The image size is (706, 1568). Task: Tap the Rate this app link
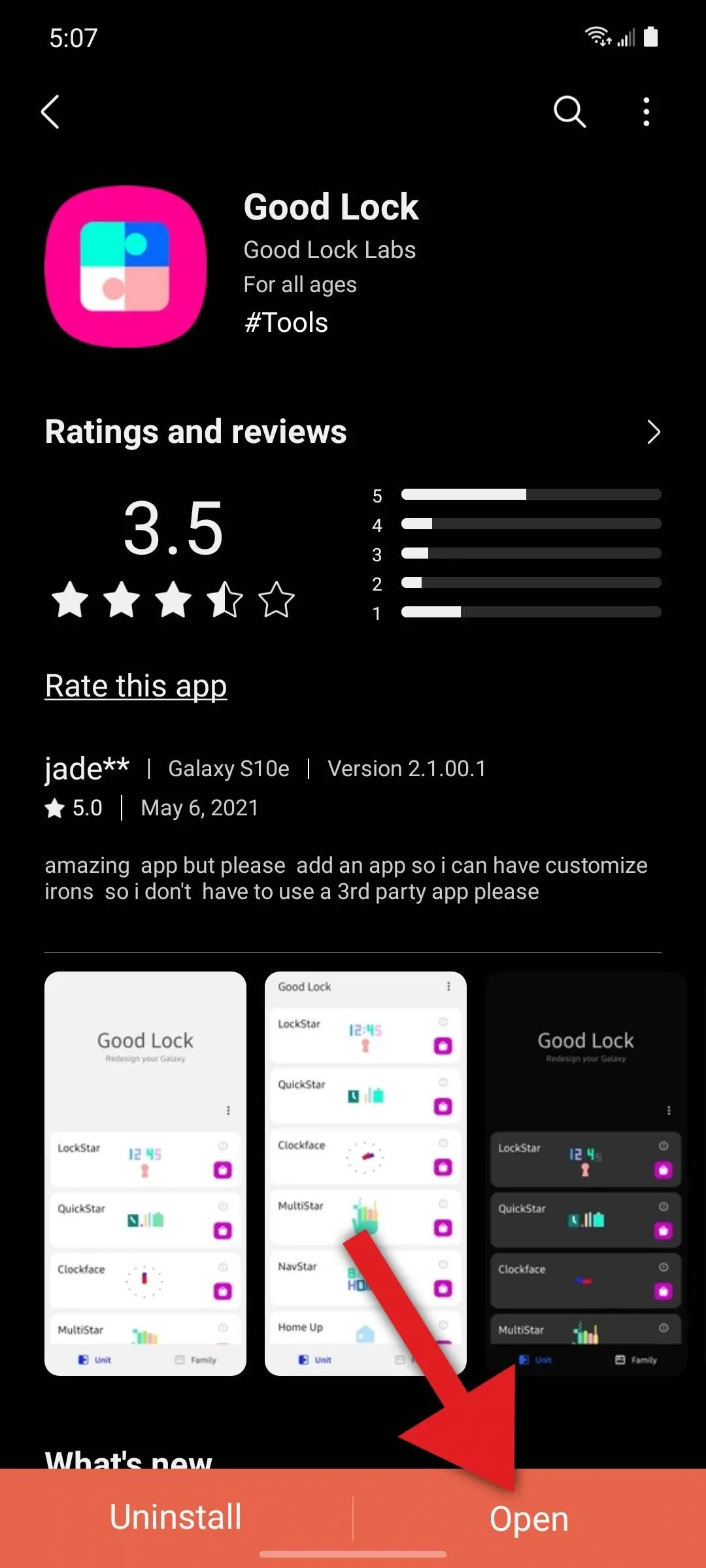(x=136, y=687)
